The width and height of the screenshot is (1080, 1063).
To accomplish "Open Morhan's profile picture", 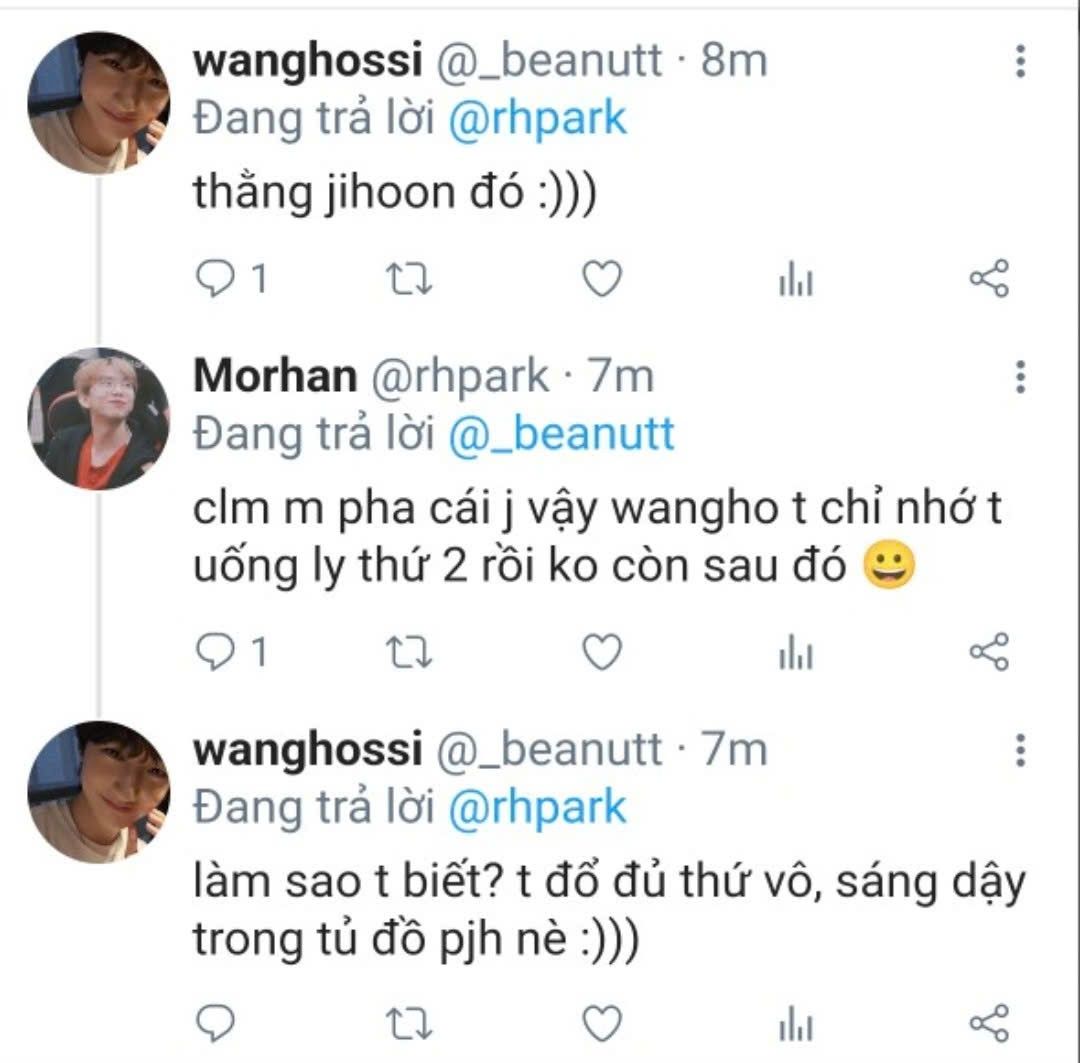I will coord(98,418).
